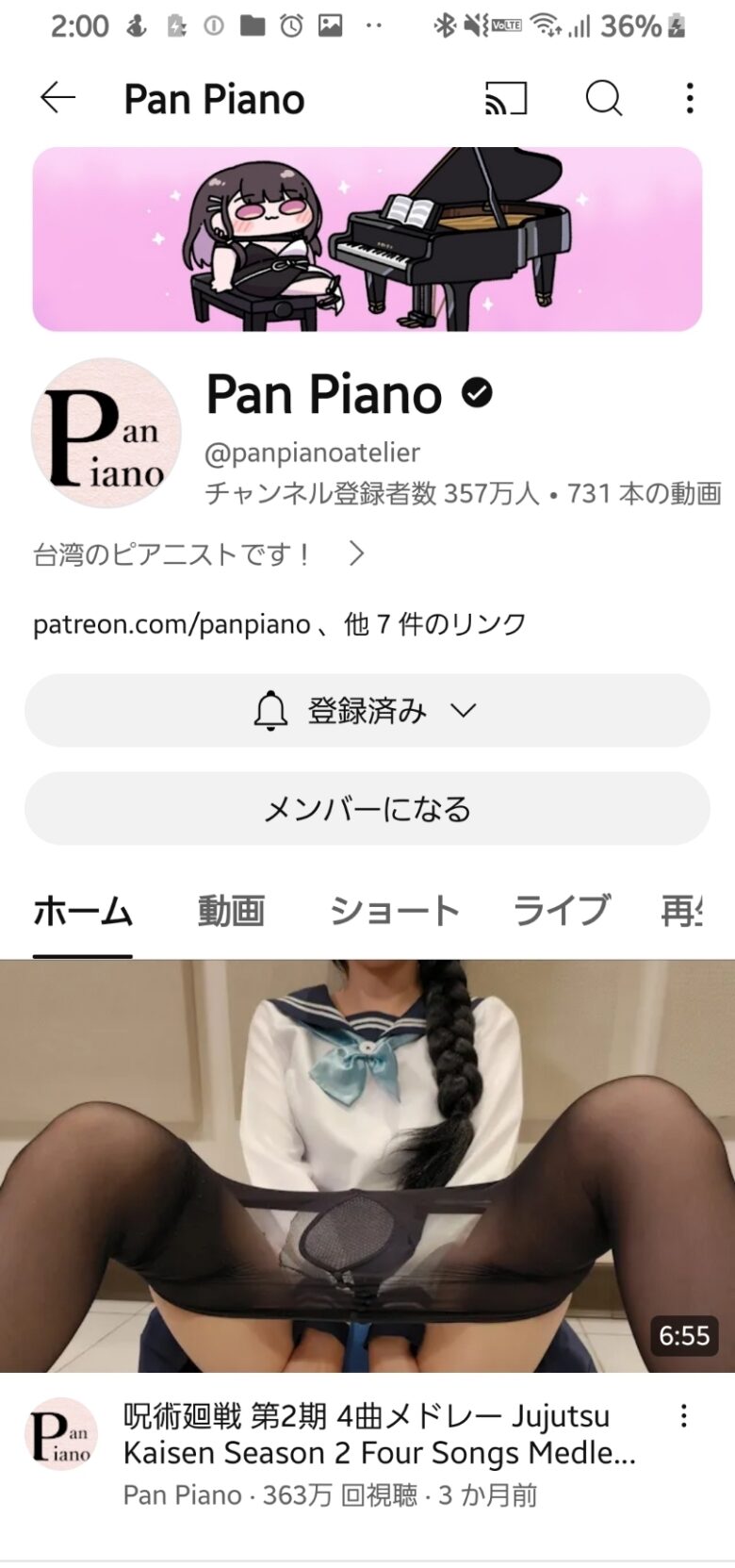Switch to the 動画 tab
This screenshot has height=1568, width=735.
click(x=231, y=911)
